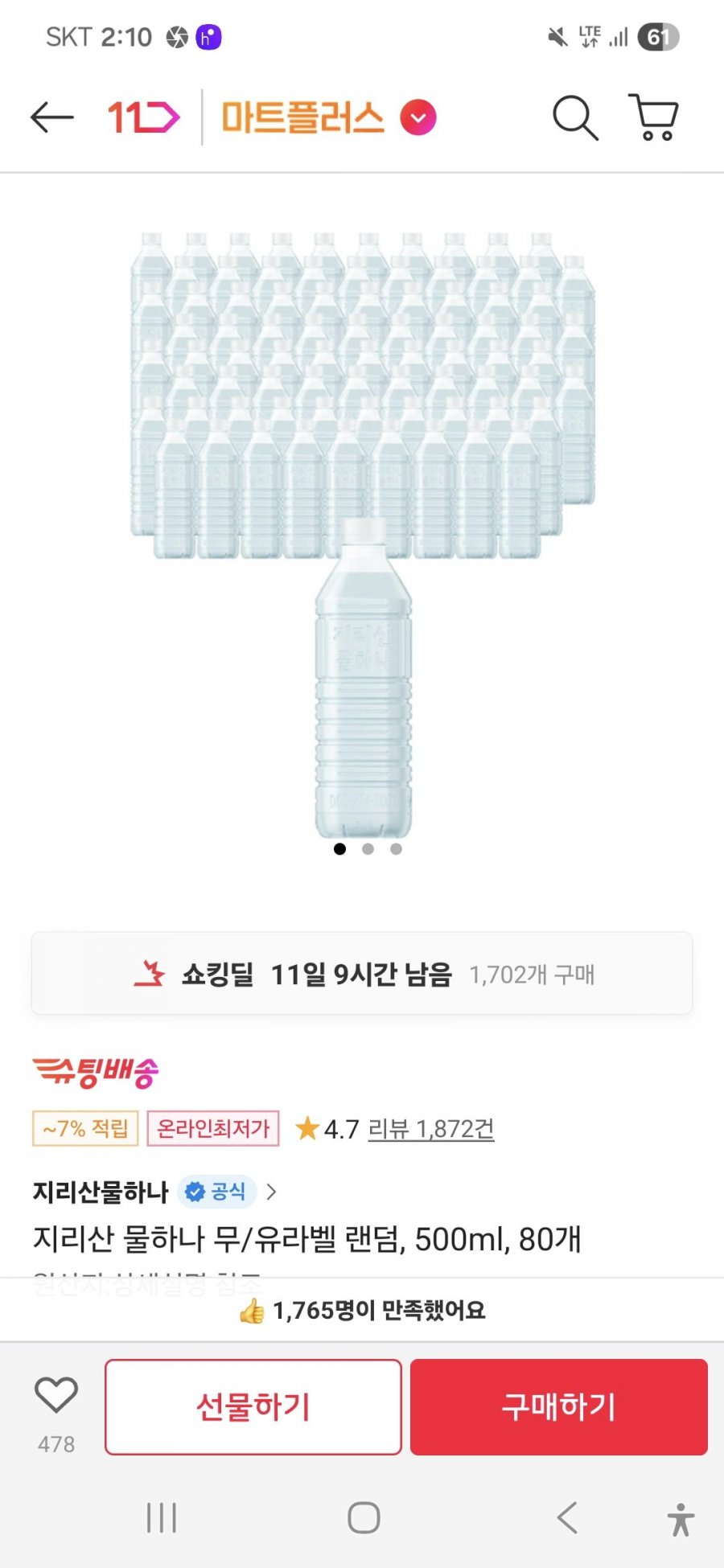The height and width of the screenshot is (1568, 724).
Task: Open the 11st home logo
Action: pyautogui.click(x=143, y=118)
